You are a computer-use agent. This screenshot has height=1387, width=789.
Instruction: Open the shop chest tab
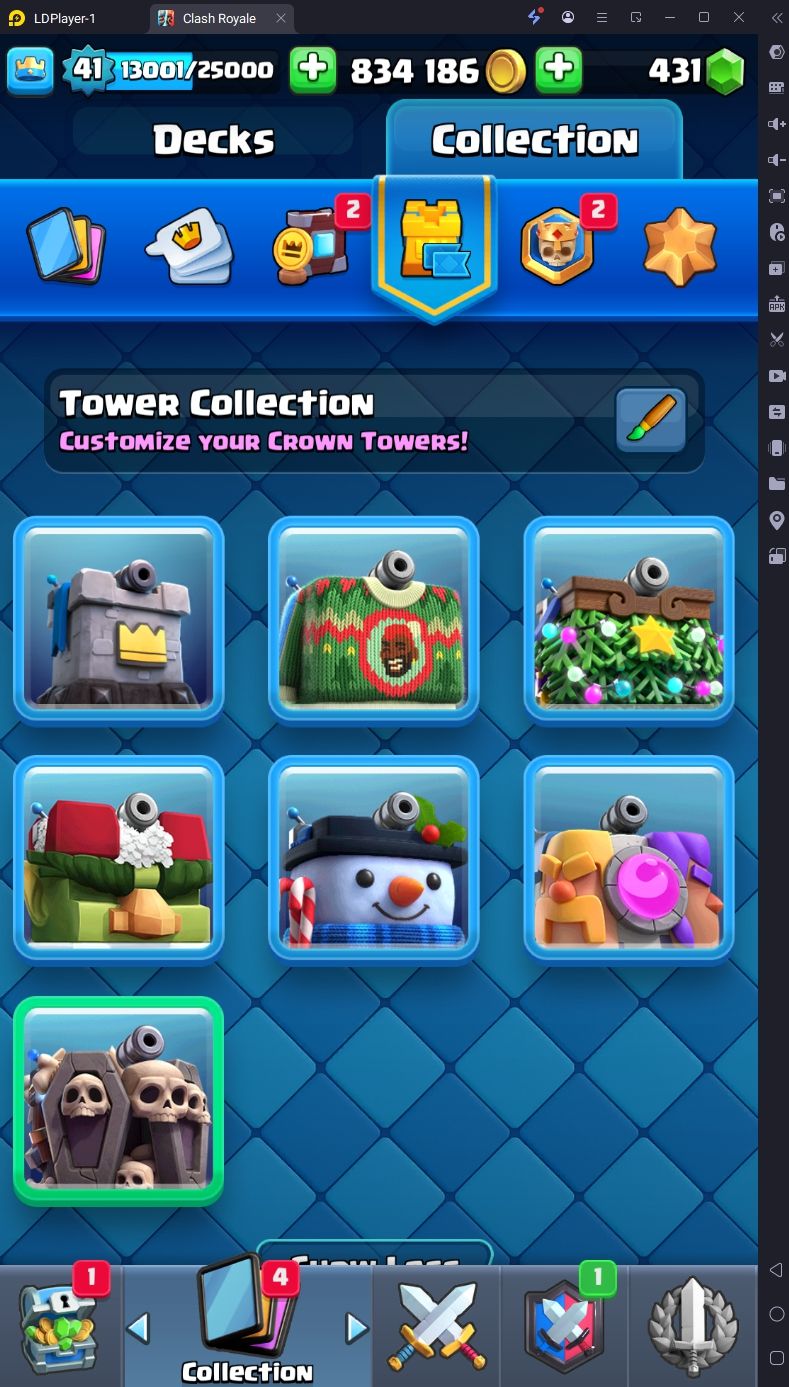60,1327
